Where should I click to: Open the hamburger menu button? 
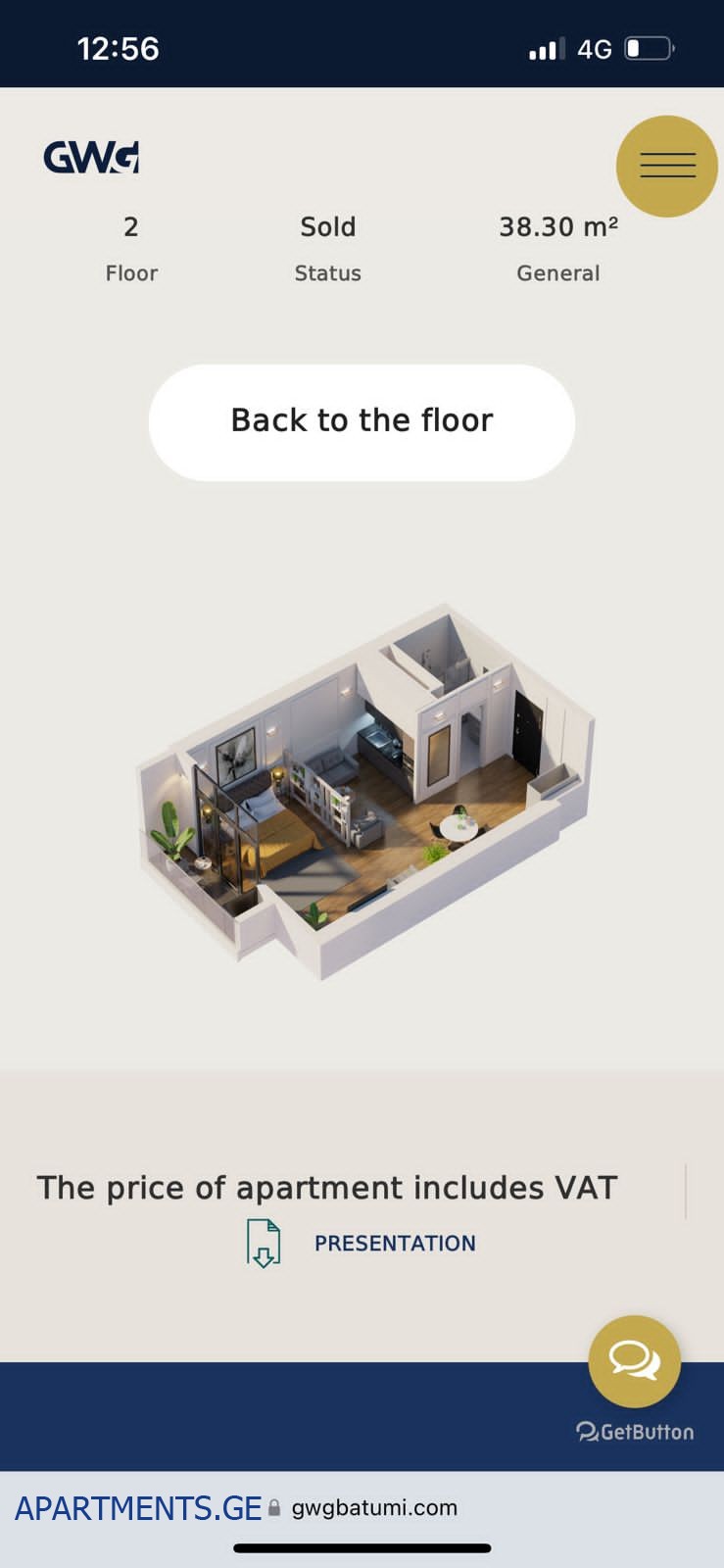667,166
